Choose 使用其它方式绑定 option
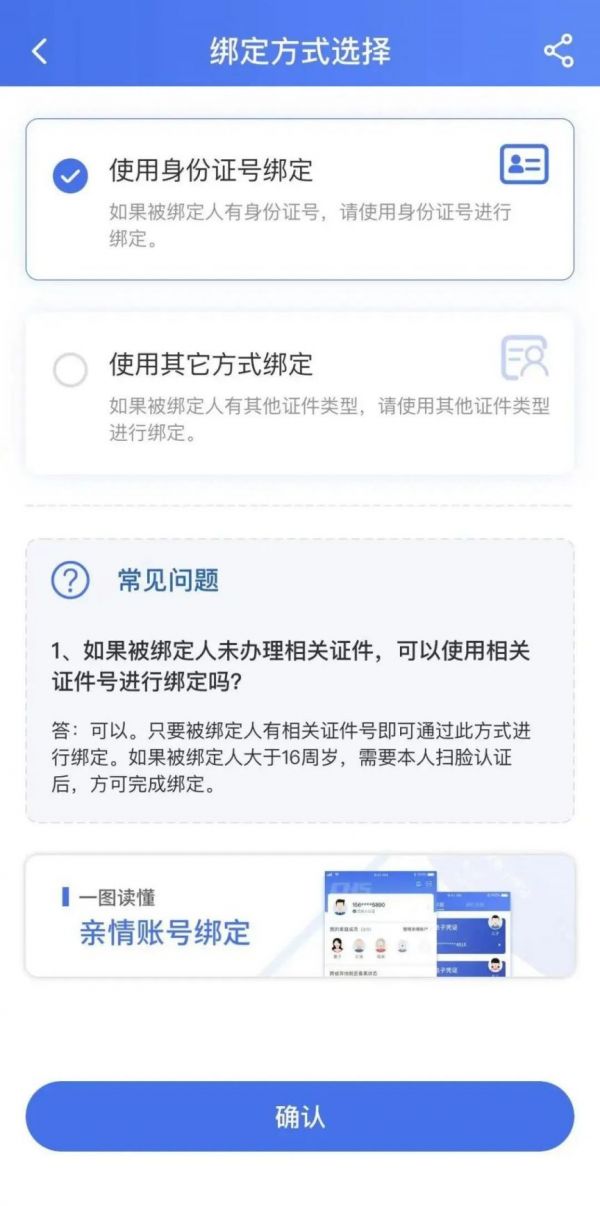This screenshot has width=600, height=1206. tap(300, 393)
